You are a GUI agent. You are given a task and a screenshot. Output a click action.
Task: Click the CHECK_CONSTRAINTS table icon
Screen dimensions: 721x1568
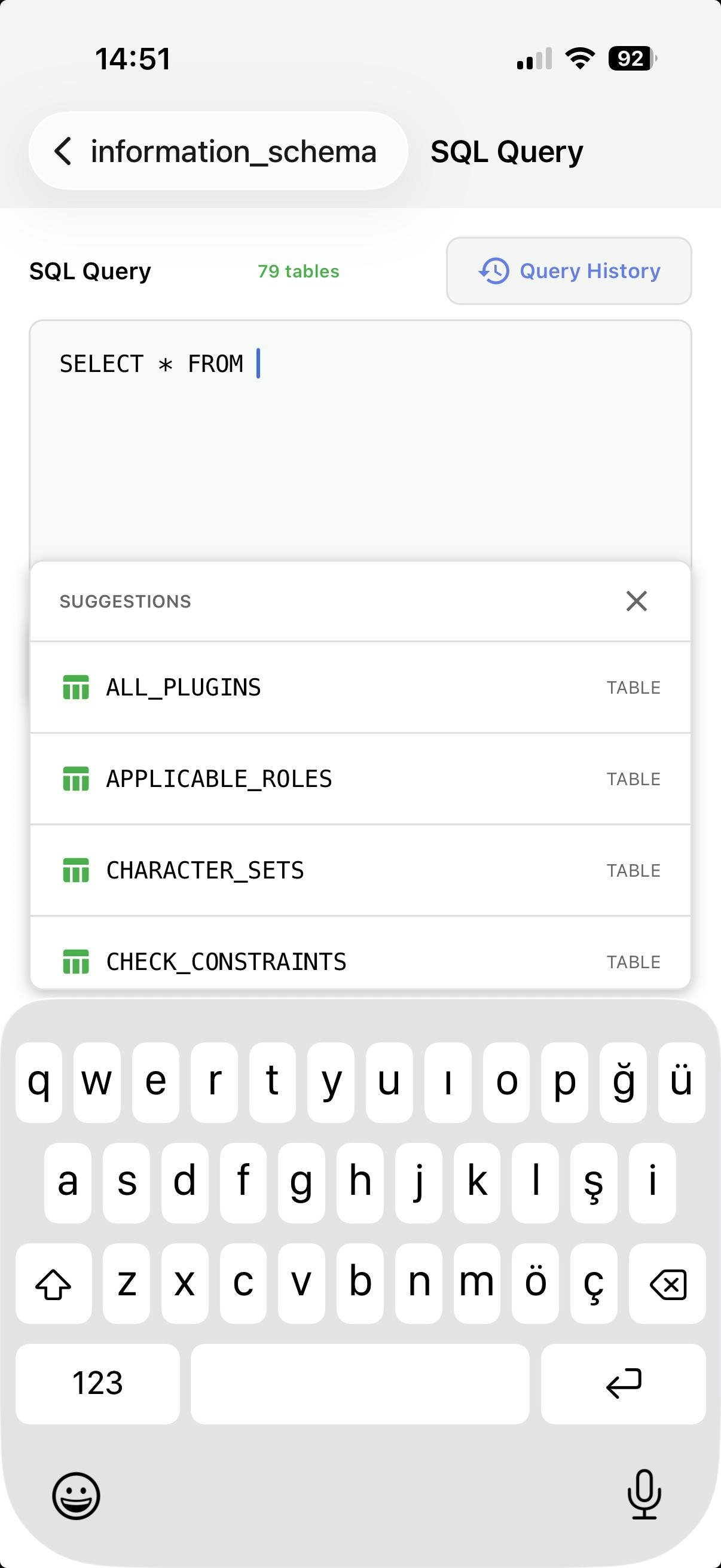point(75,962)
